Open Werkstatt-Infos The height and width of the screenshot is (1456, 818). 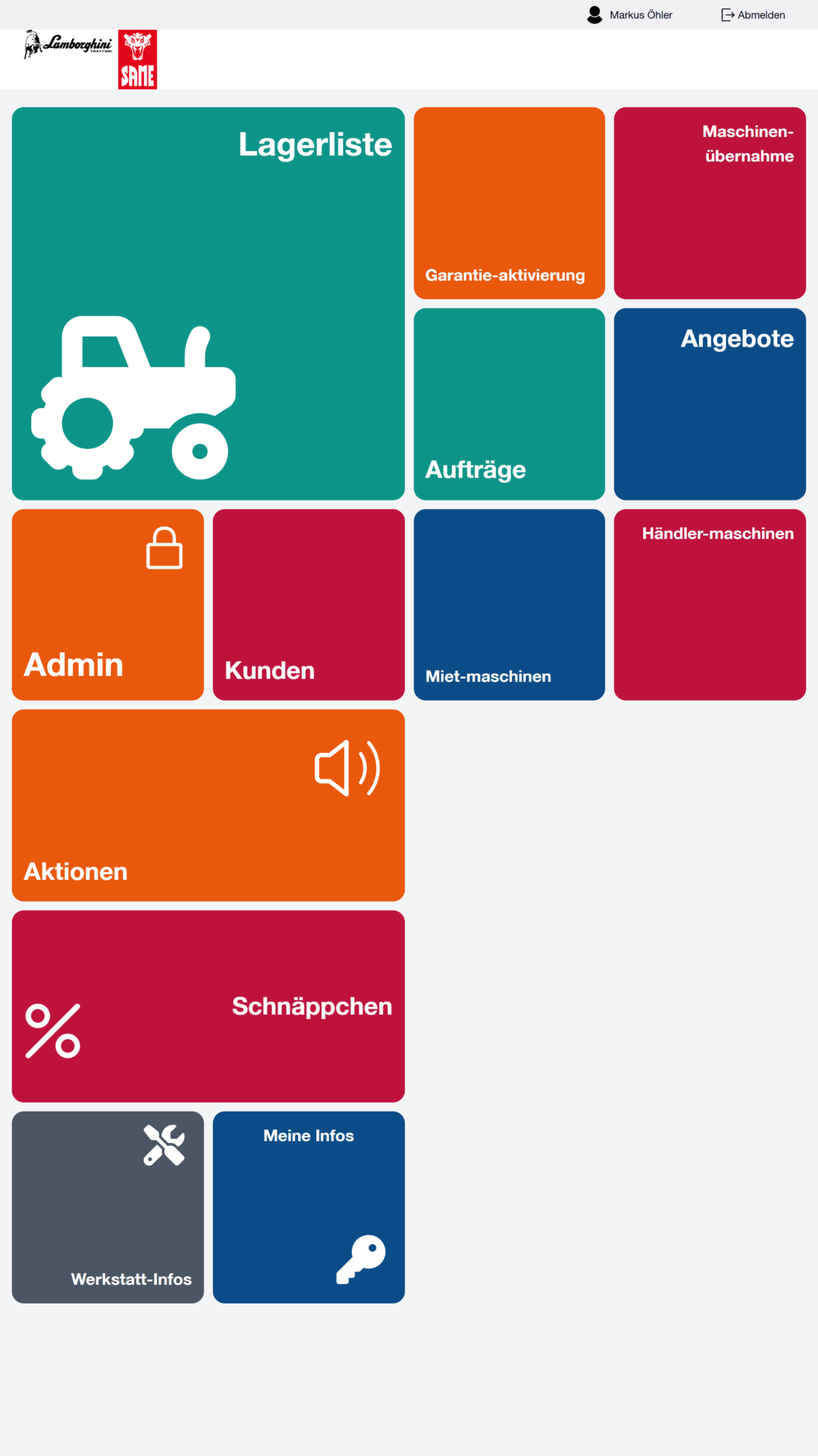[108, 1207]
